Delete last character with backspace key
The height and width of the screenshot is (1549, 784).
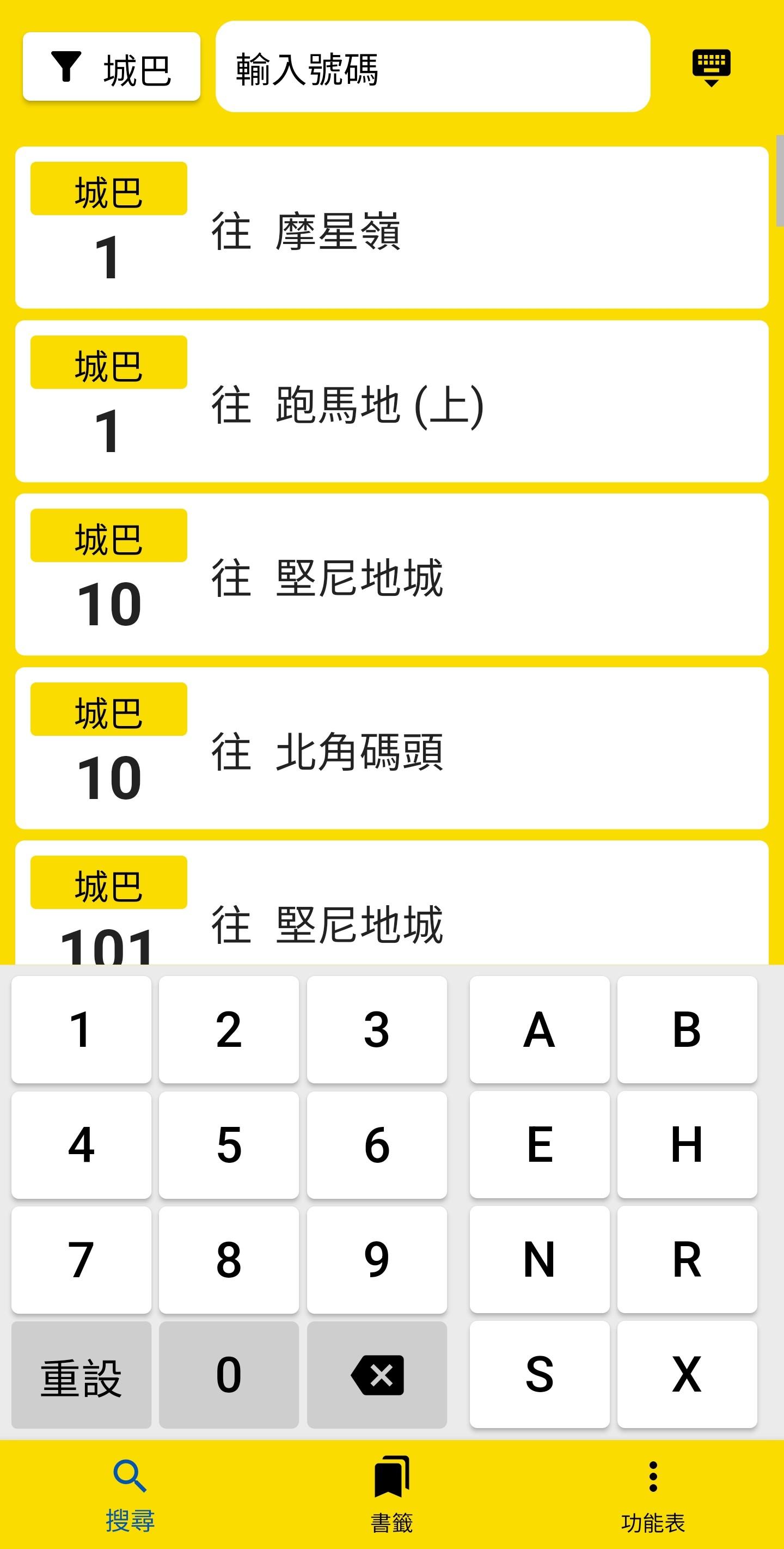point(377,1375)
